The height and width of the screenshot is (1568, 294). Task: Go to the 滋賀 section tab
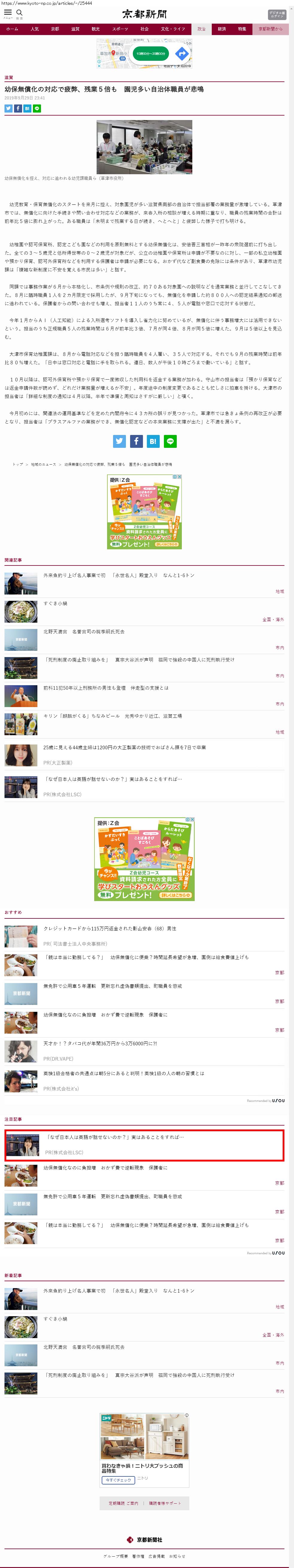point(75,29)
